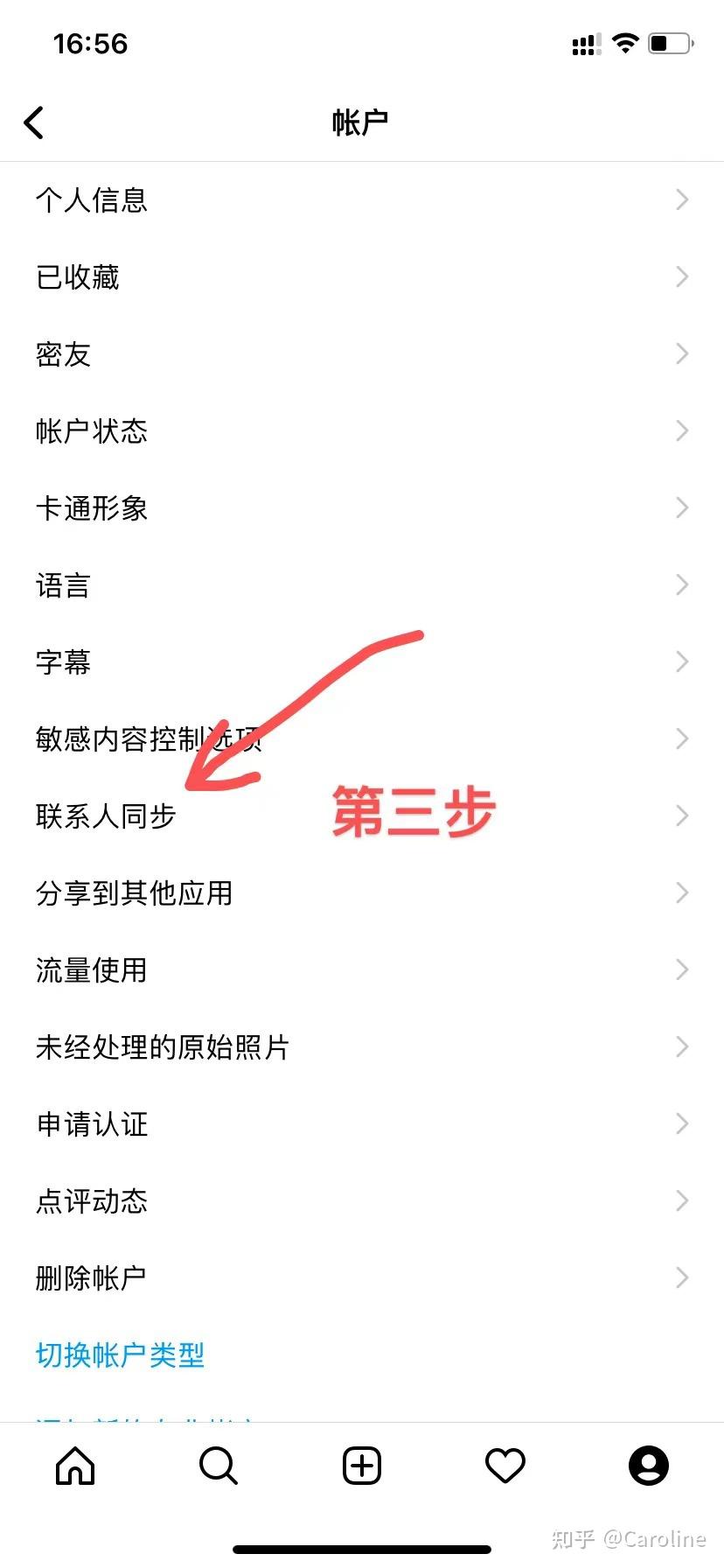Tap the 切换帐户类型 link
The height and width of the screenshot is (1568, 724).
pos(120,1355)
